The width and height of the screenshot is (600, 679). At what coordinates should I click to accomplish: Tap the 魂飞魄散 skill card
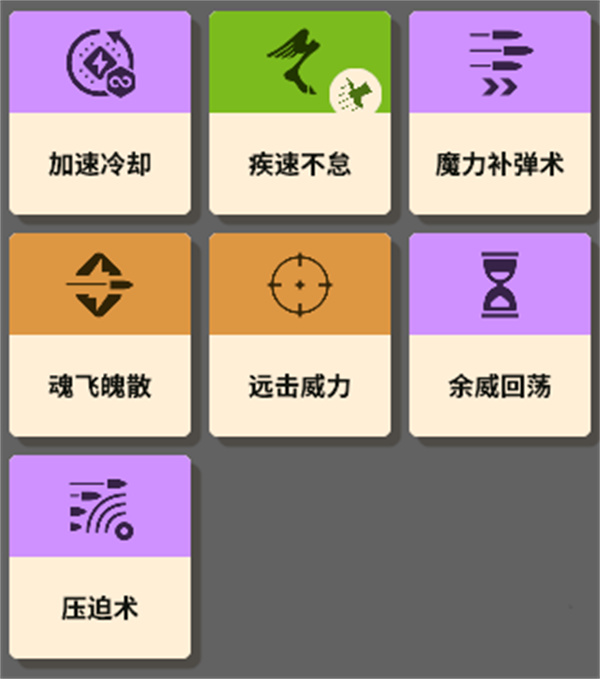pos(100,335)
